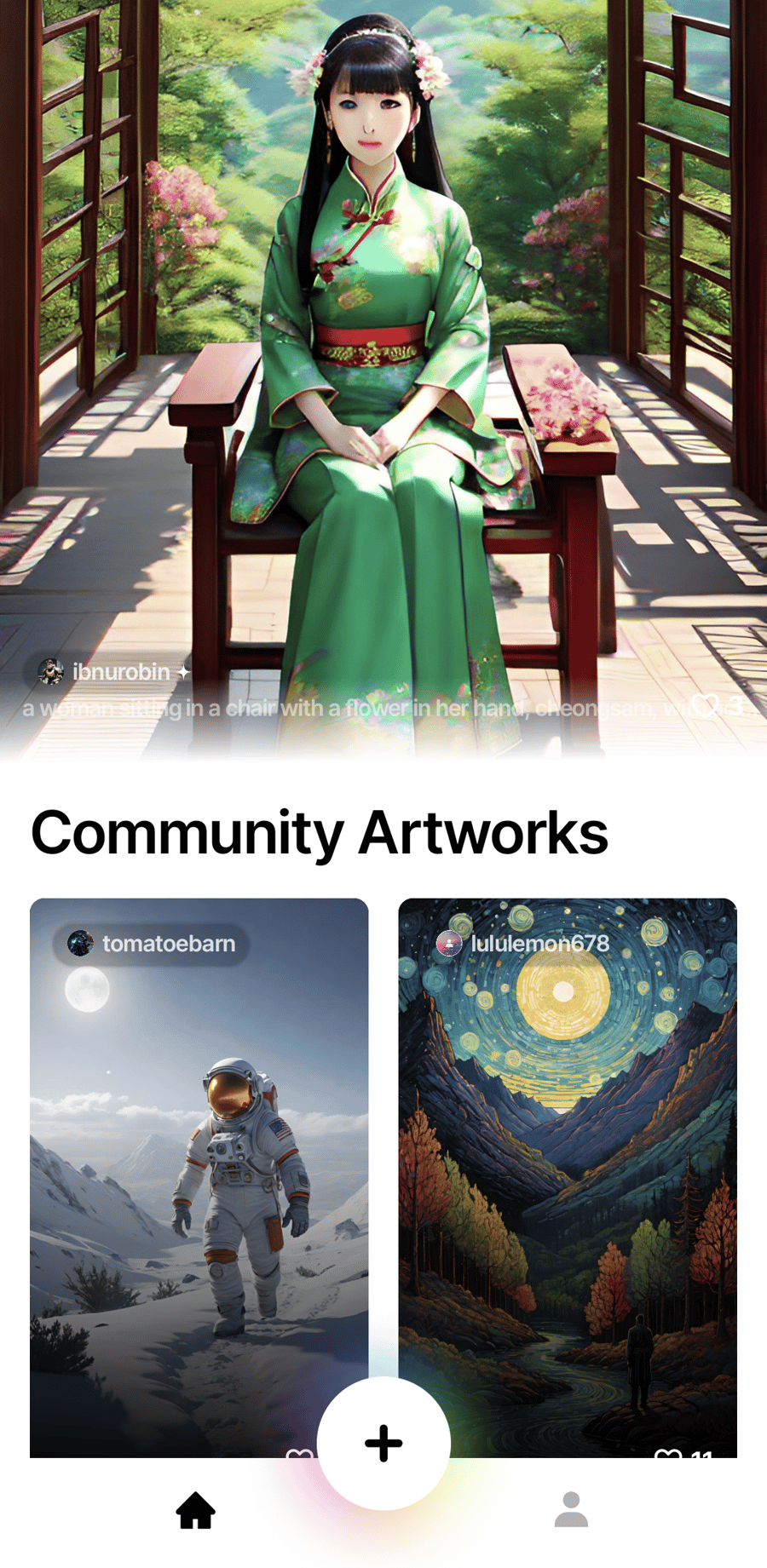Like lululemon678's starry night artwork
This screenshot has height=1568, width=767.
point(668,1451)
